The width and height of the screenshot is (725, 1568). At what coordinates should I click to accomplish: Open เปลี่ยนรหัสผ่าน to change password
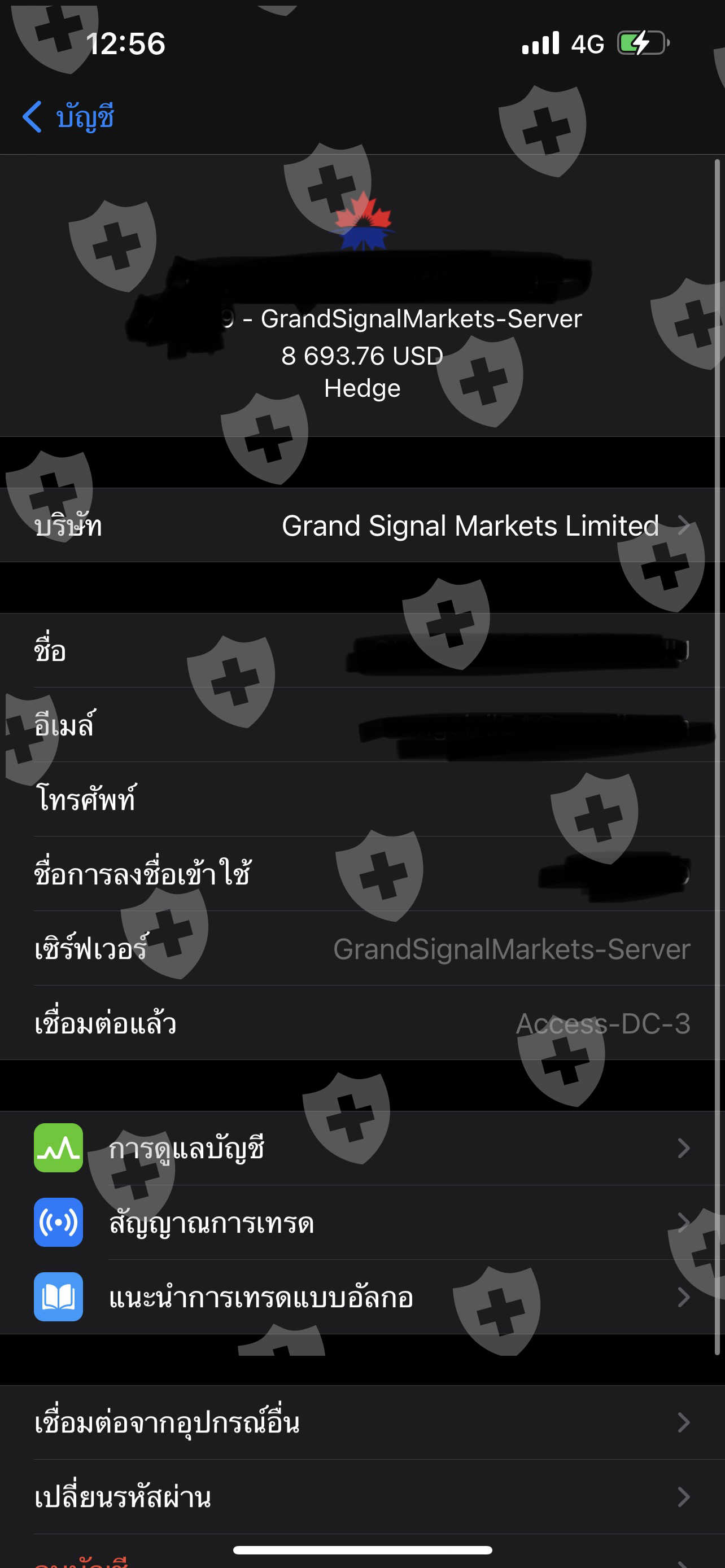(362, 1497)
